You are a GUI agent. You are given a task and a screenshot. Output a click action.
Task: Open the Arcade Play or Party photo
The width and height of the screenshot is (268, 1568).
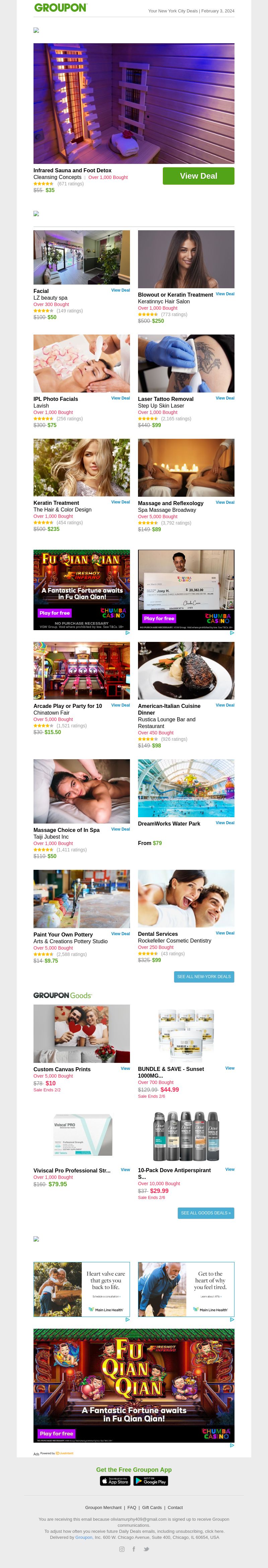pos(81,670)
